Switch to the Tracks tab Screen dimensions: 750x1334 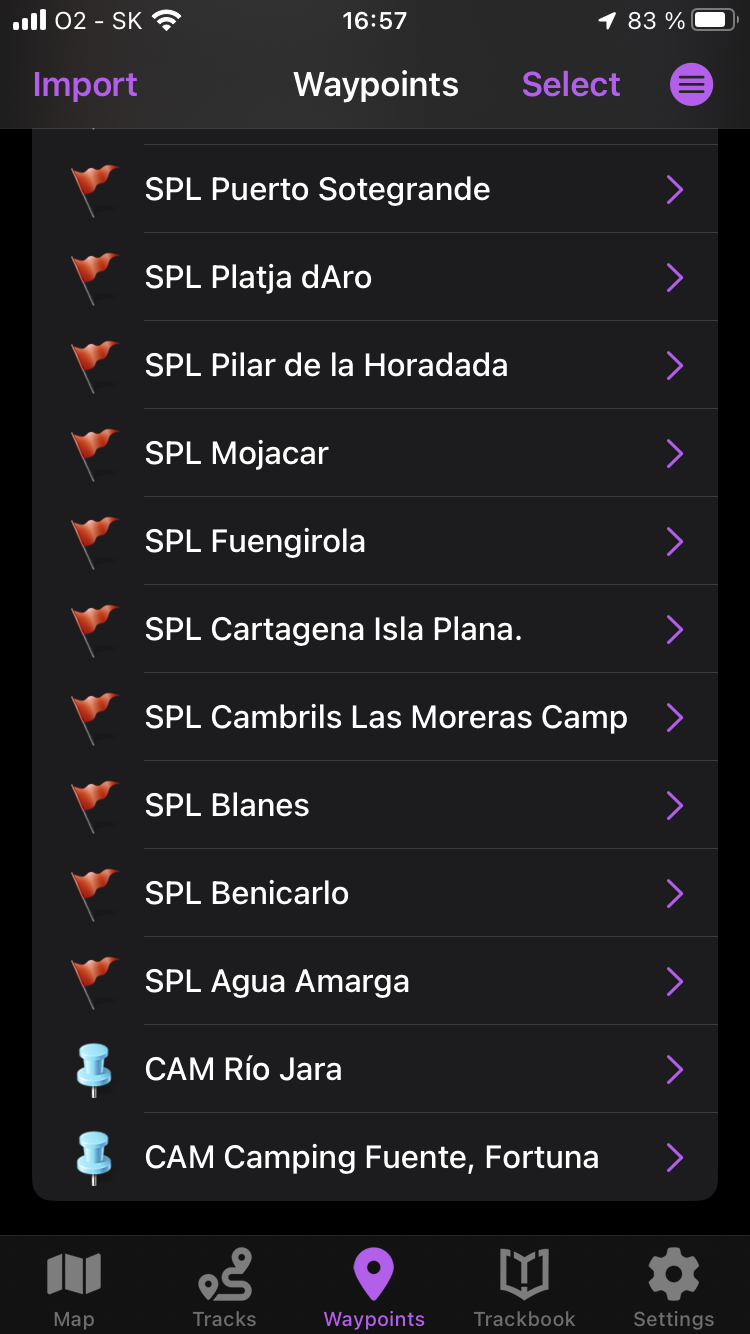point(225,1285)
